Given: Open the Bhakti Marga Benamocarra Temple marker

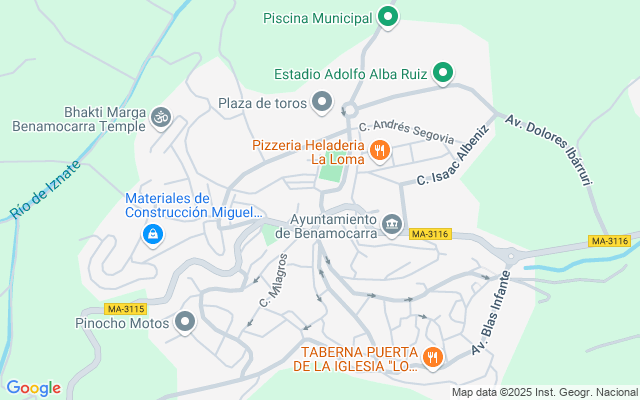Looking at the screenshot, I should coord(159,119).
